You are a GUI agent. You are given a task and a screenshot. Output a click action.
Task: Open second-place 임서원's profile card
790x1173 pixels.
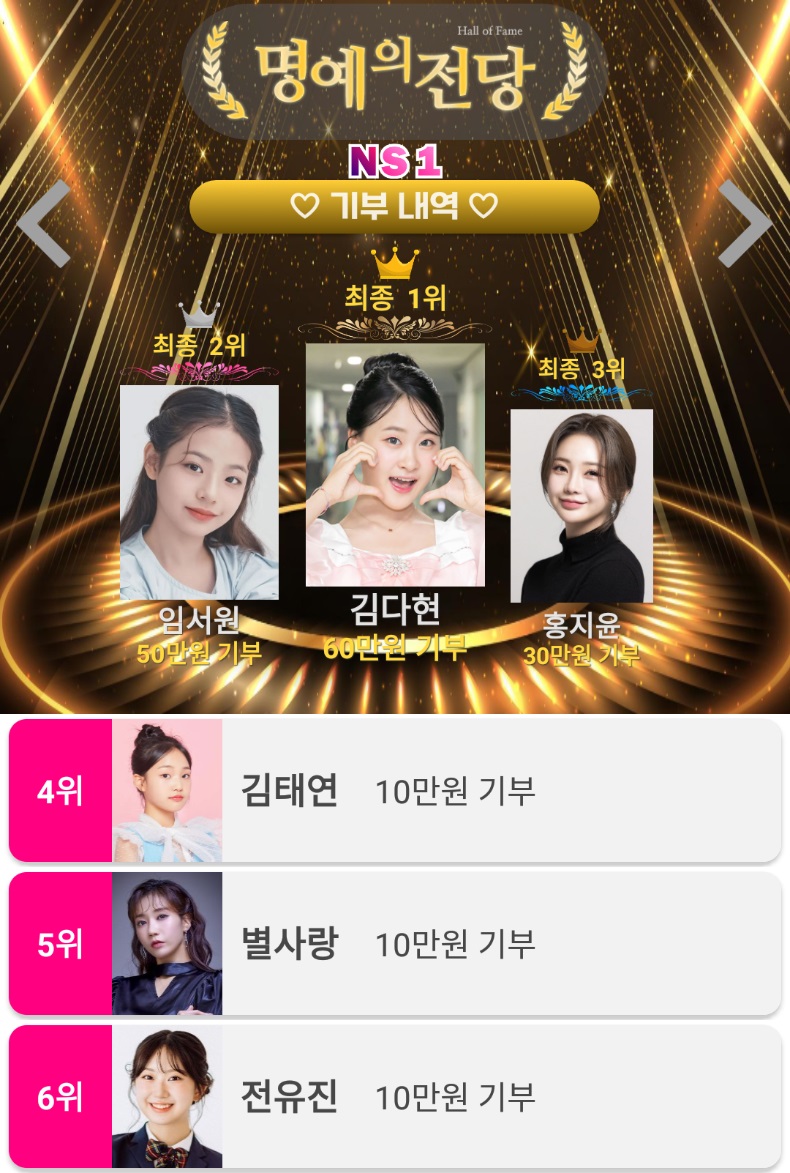199,492
